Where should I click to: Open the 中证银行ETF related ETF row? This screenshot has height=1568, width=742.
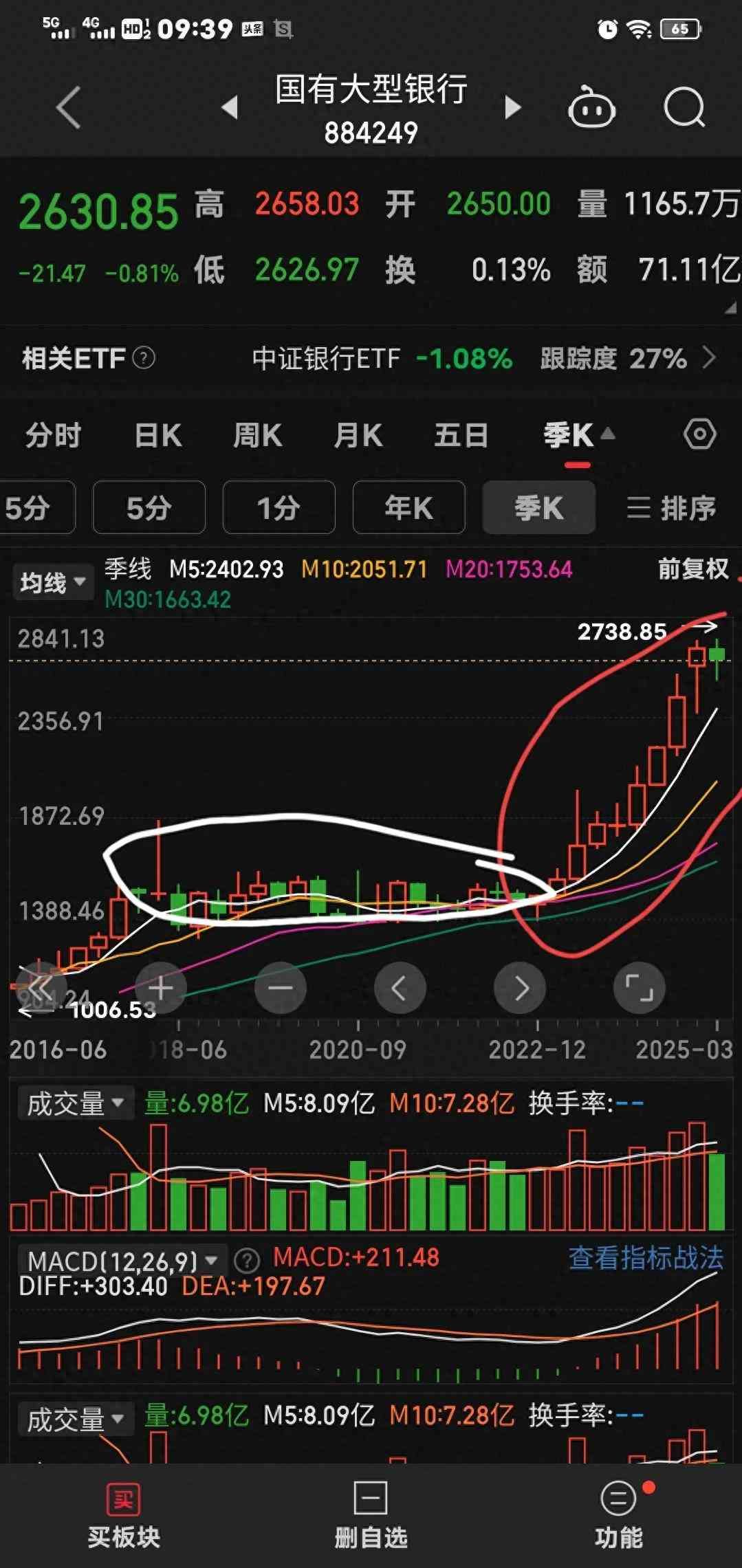[x=481, y=358]
